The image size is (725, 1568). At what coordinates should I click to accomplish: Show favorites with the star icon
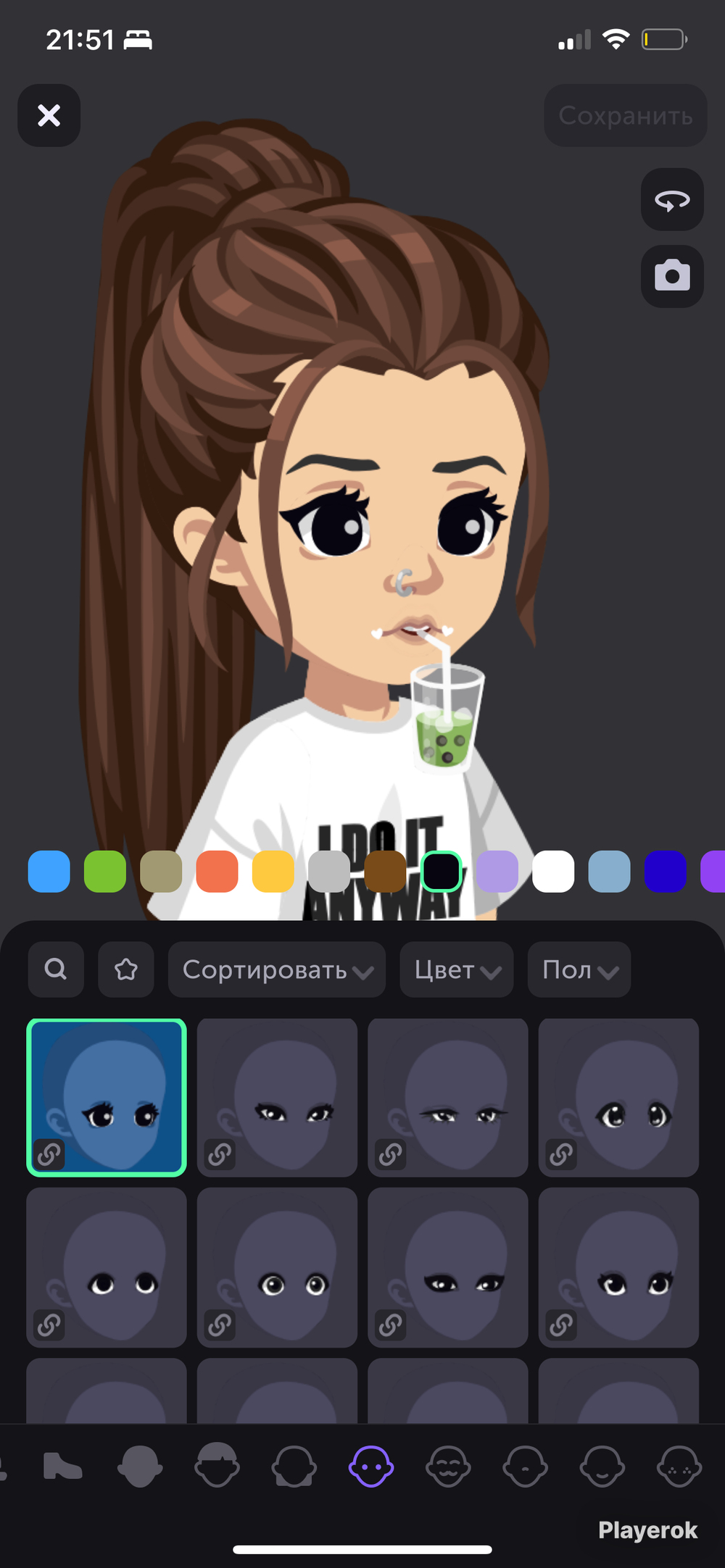(x=126, y=969)
